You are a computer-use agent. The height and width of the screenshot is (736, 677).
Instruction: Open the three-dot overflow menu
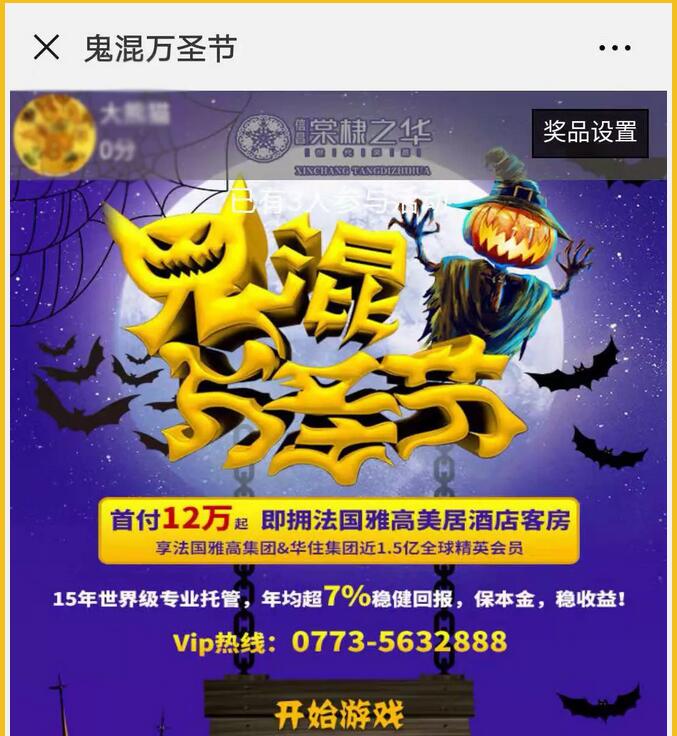coord(614,48)
